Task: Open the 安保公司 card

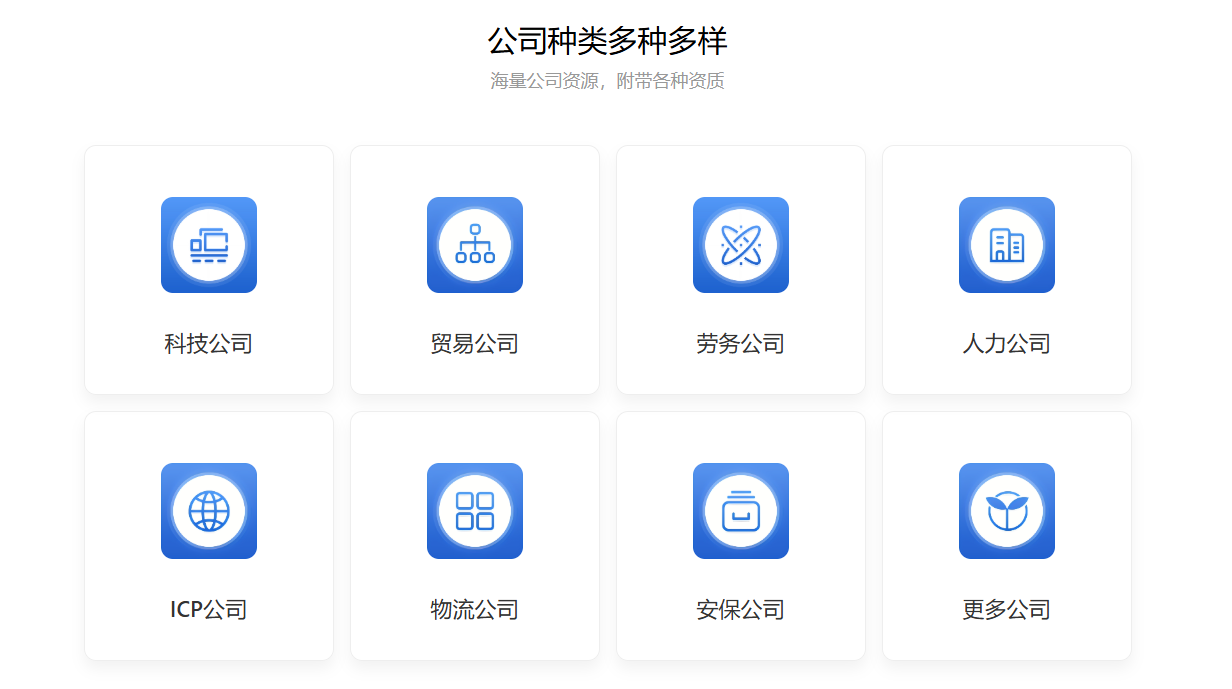Action: (741, 536)
